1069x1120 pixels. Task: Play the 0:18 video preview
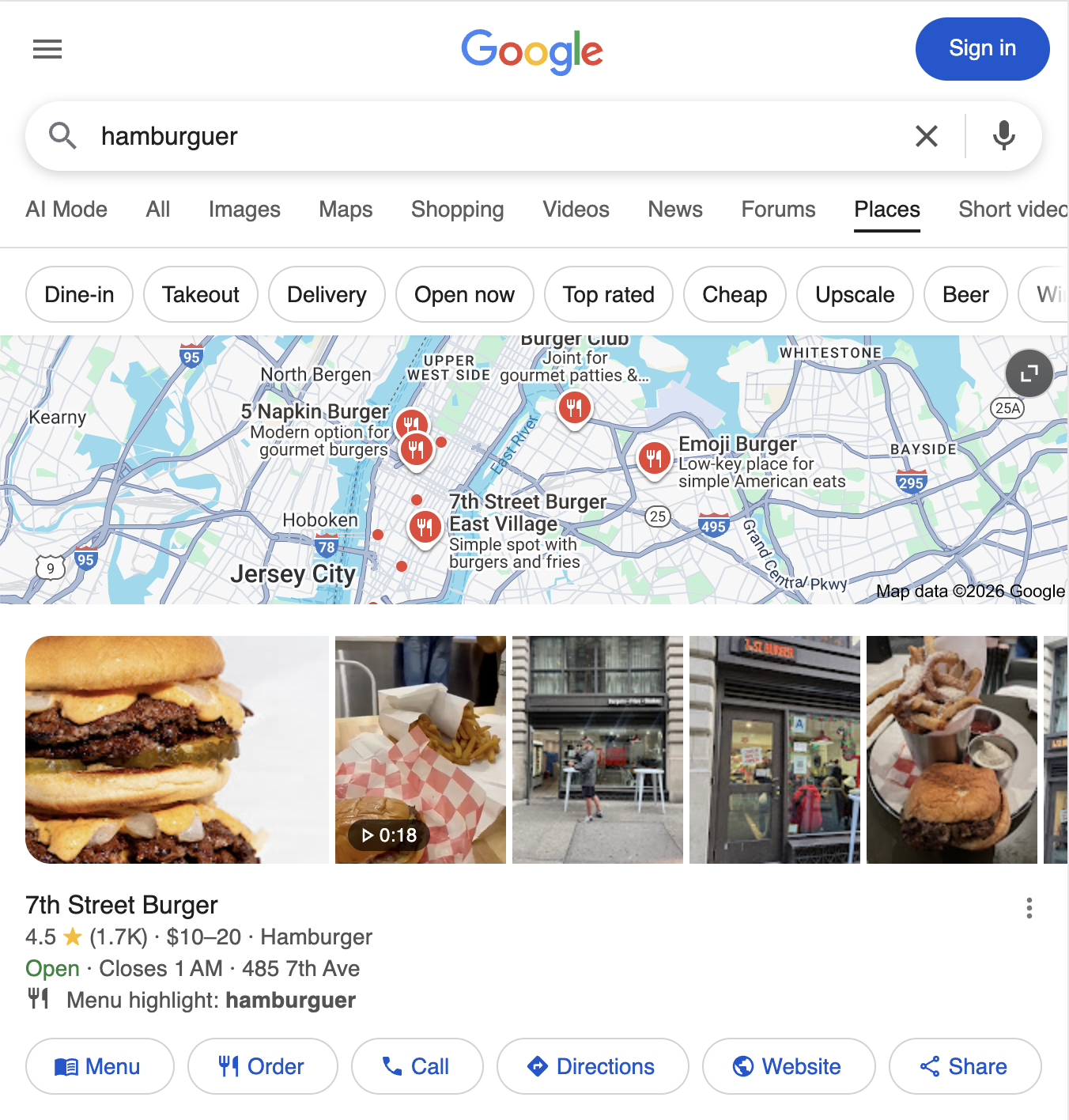(387, 834)
